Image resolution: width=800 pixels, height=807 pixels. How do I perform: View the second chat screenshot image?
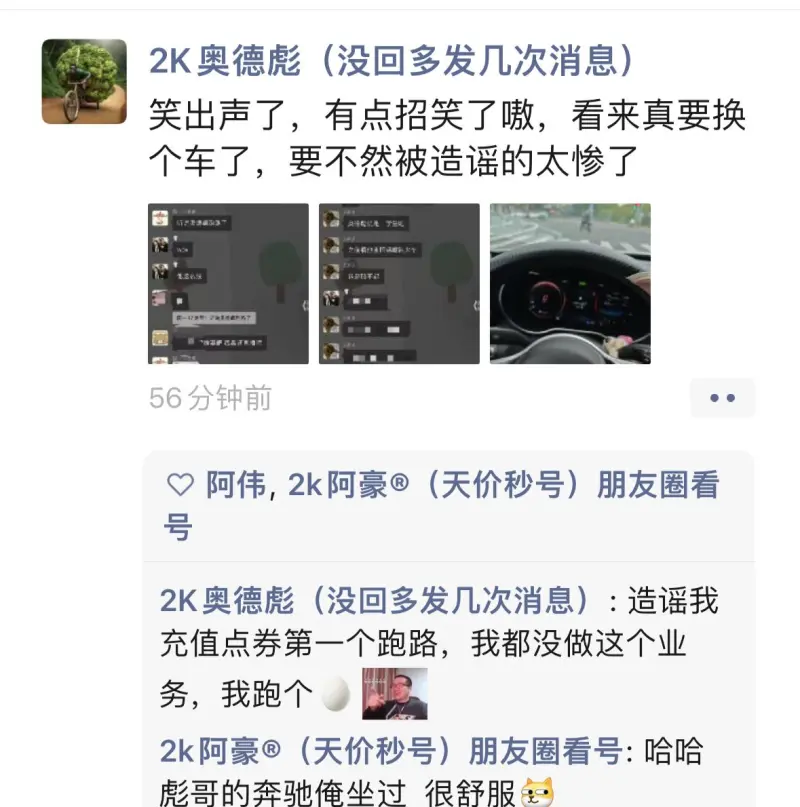[399, 284]
